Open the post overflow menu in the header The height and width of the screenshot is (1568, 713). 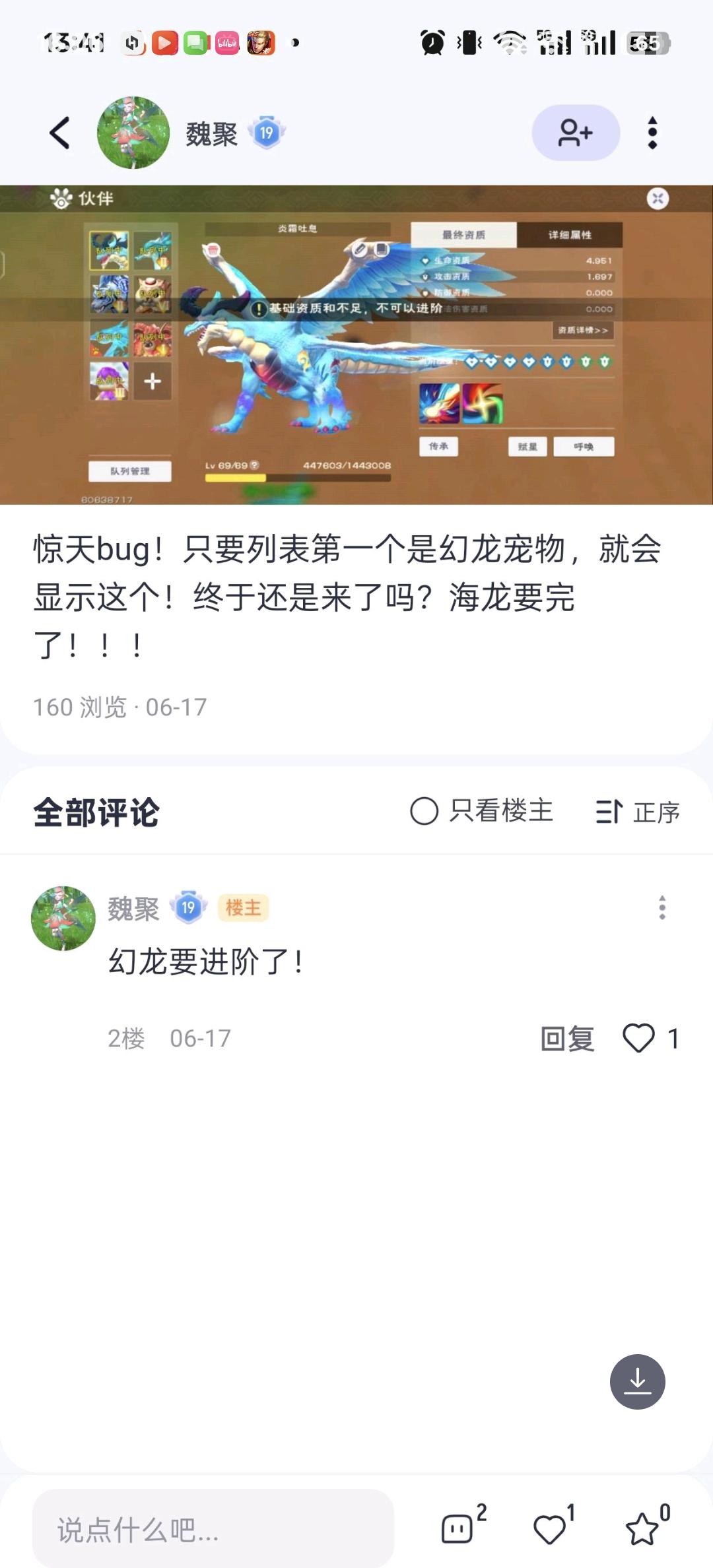pos(652,133)
